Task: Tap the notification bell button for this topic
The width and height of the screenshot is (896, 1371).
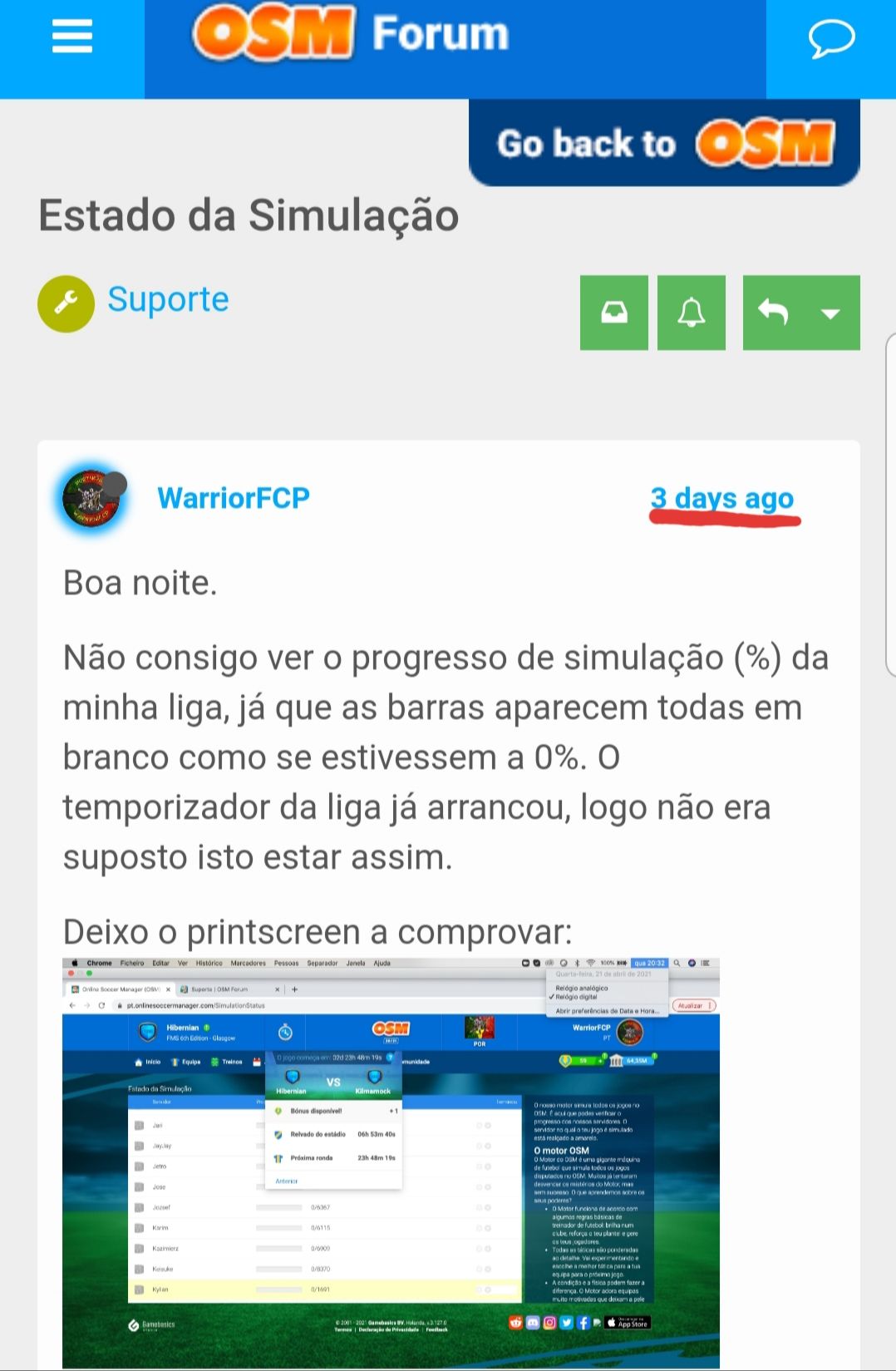Action: click(x=691, y=313)
